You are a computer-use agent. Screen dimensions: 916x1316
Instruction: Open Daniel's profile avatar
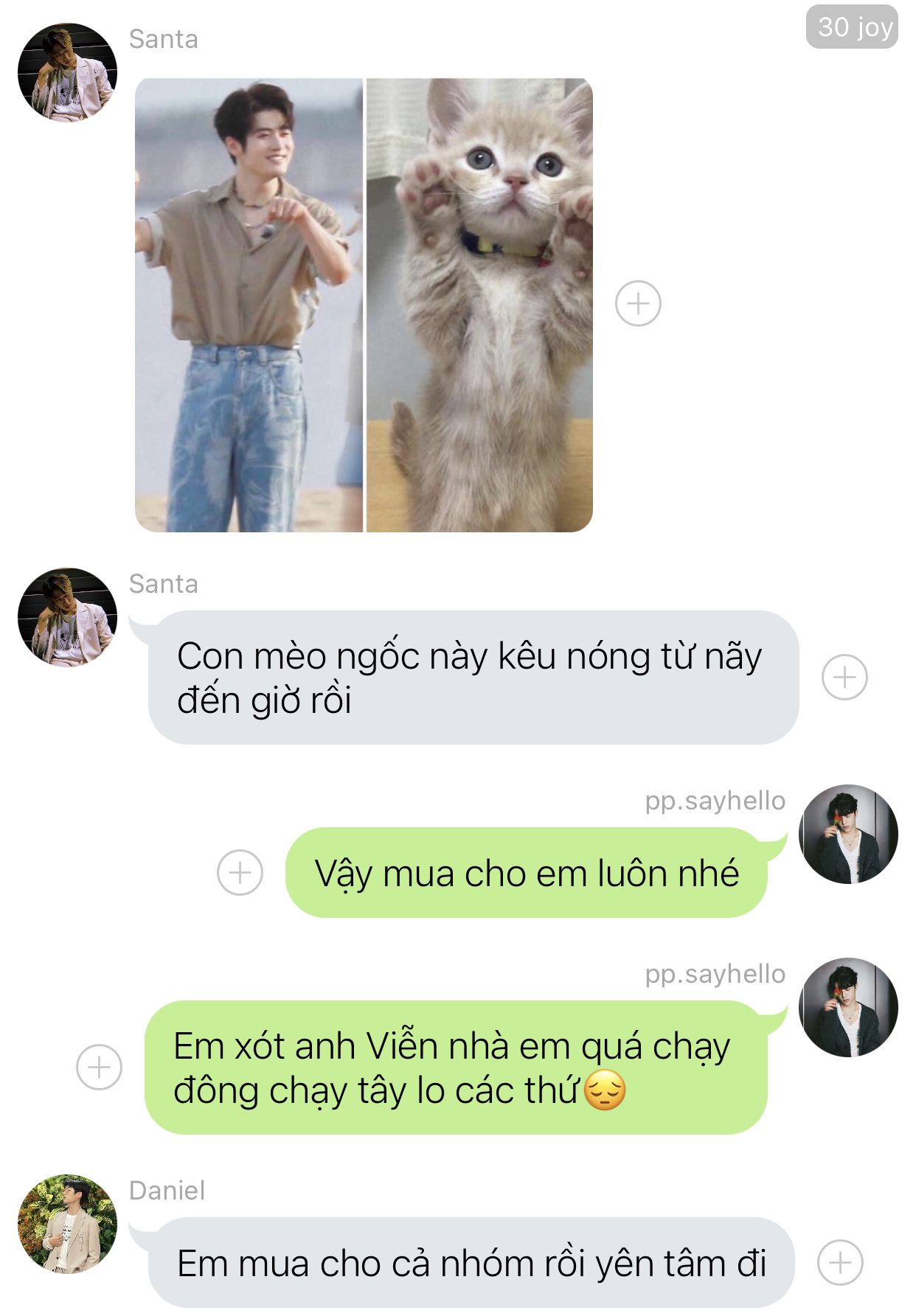67,1223
